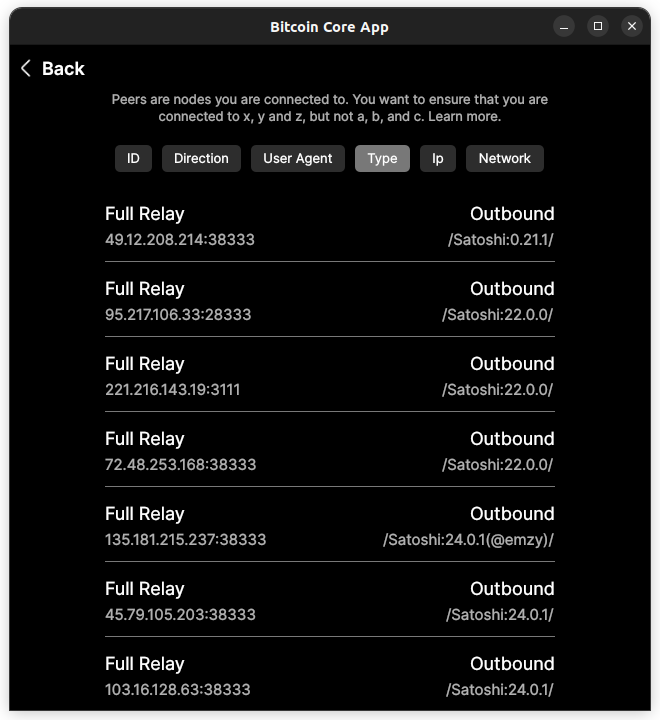Tap the selected Type chip
660x720 pixels.
(x=382, y=158)
